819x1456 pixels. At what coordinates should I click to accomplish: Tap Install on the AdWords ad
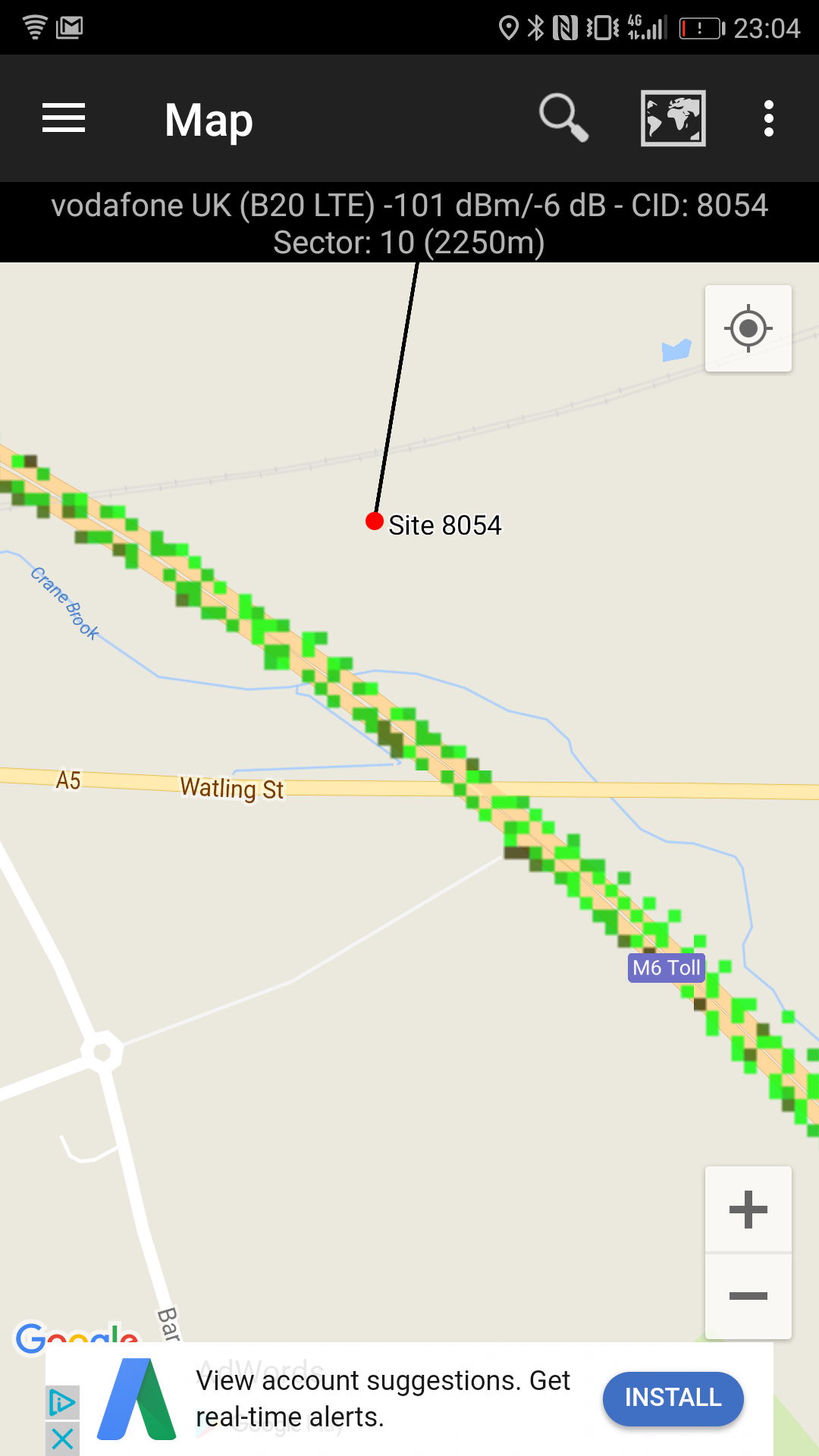tap(673, 1398)
